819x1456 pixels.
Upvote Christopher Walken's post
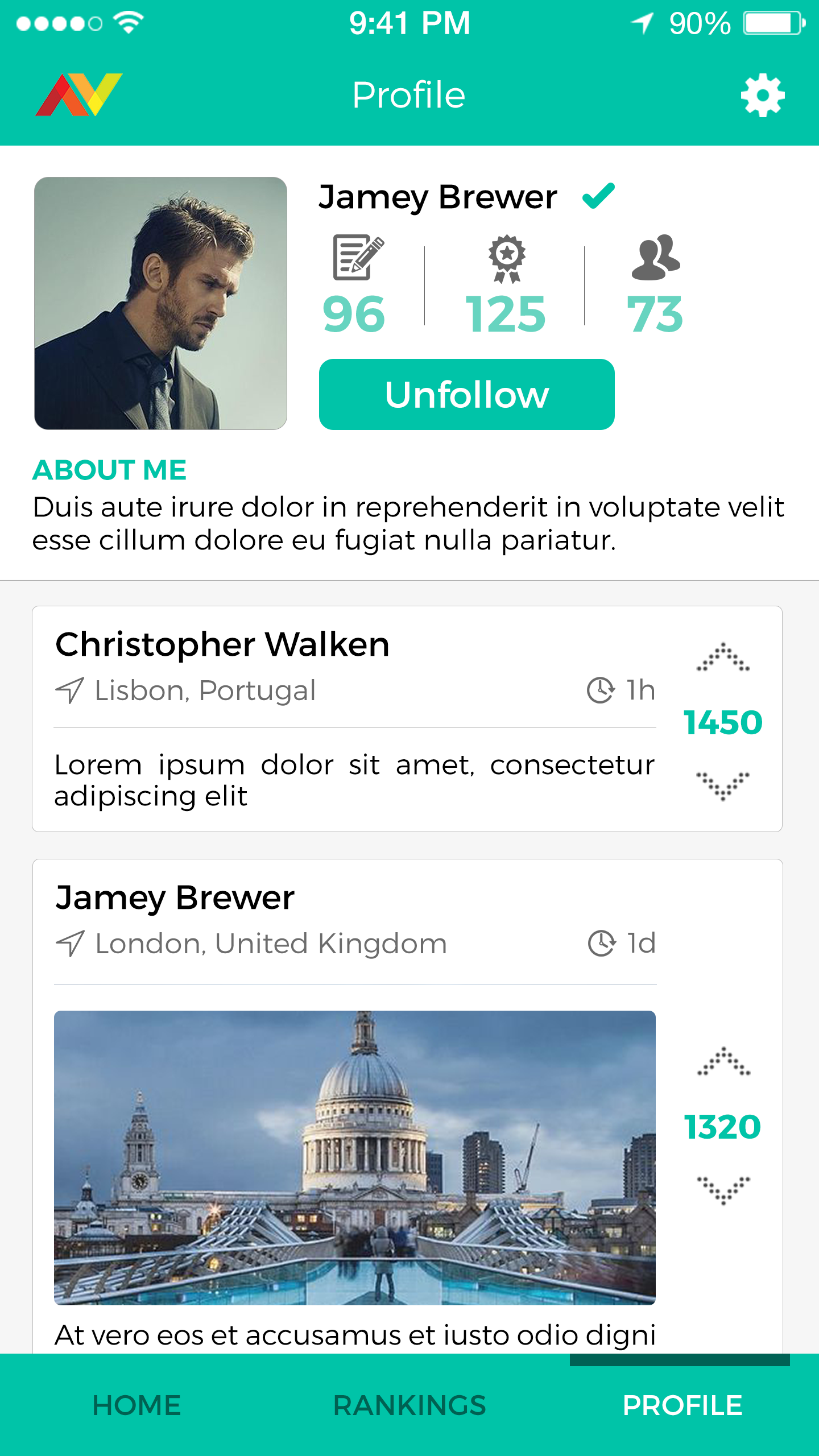723,657
